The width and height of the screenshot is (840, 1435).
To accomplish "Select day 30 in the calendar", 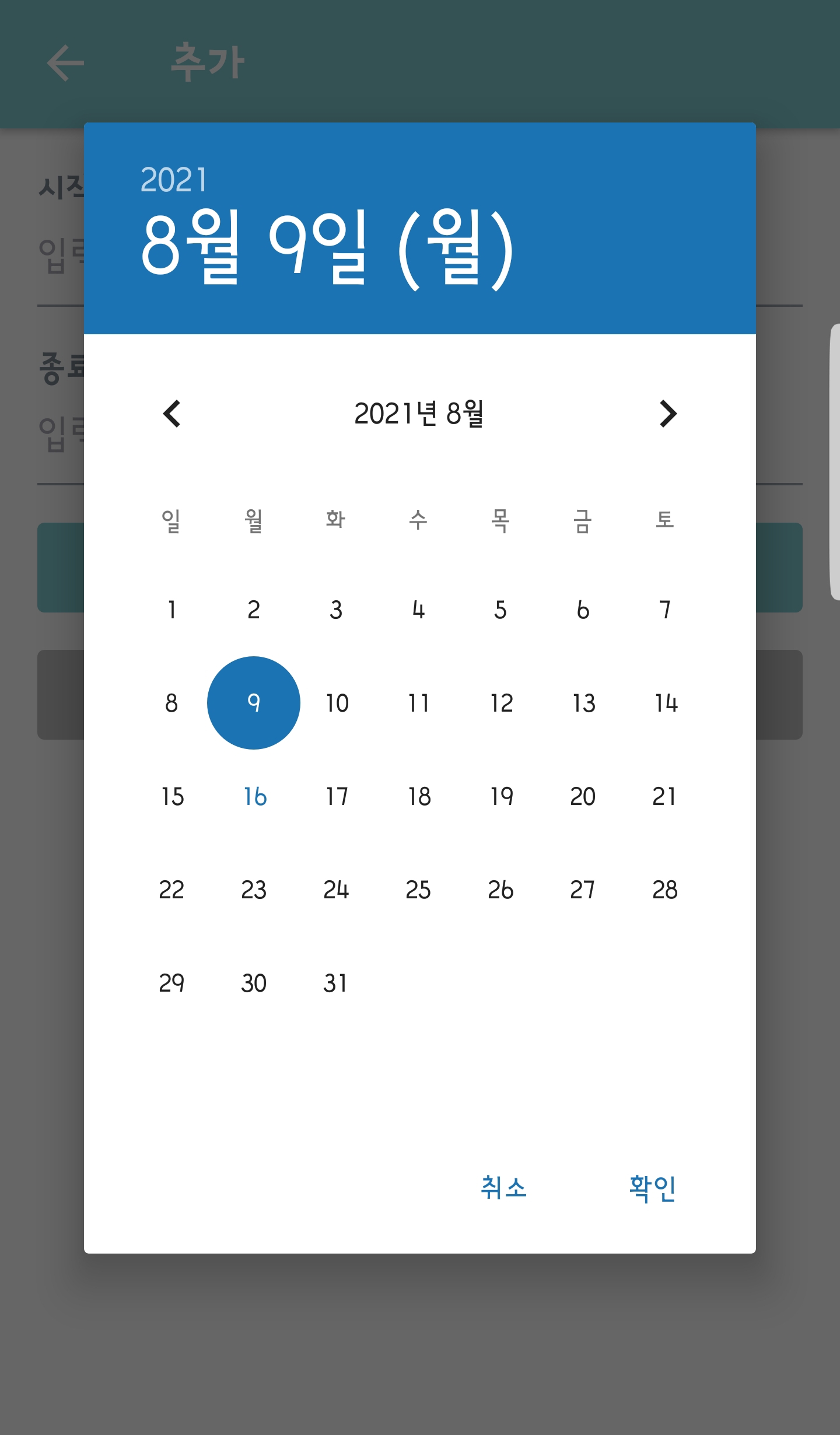I will click(x=254, y=983).
